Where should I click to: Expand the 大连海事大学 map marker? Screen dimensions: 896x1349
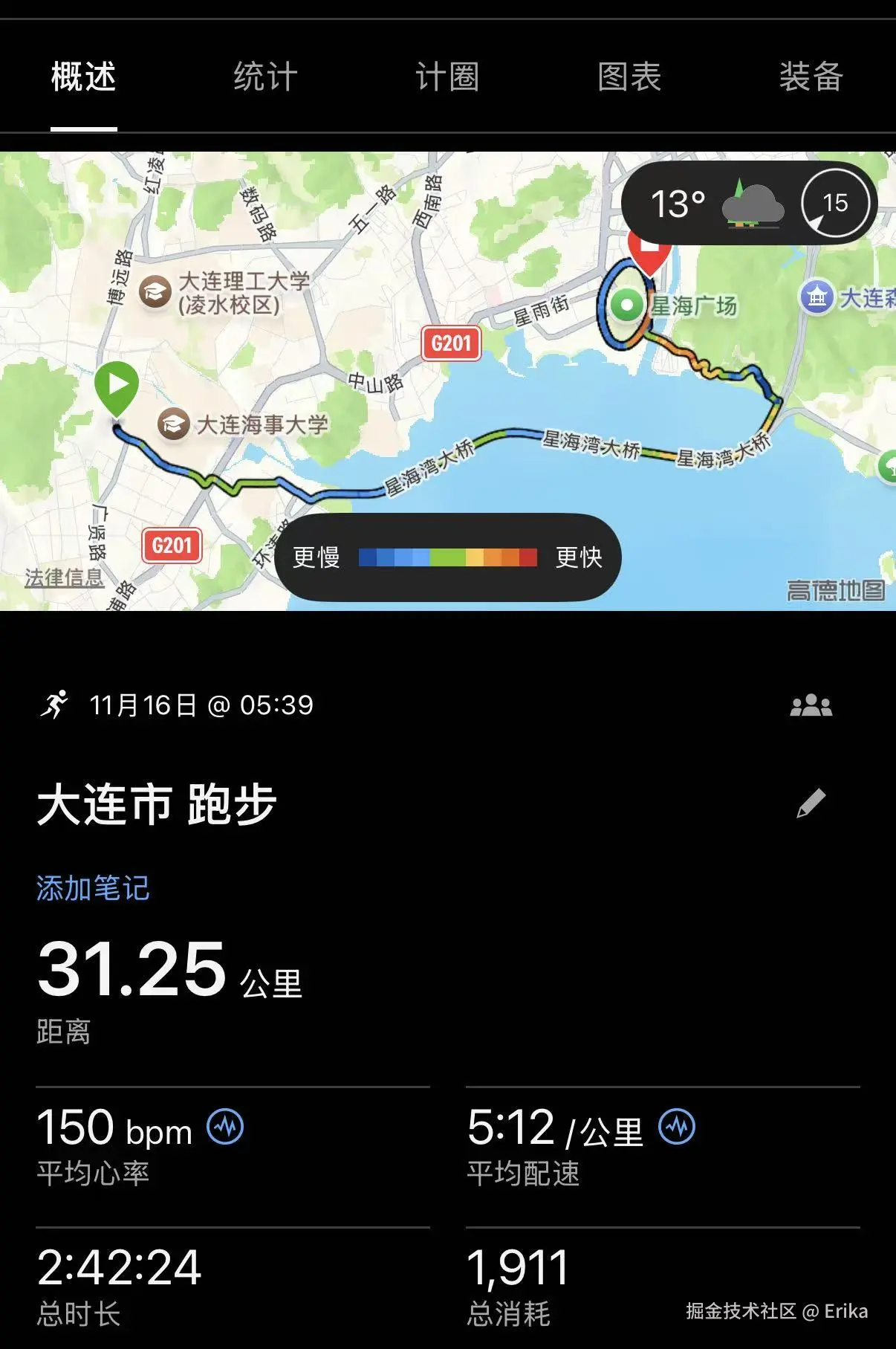pos(172,424)
